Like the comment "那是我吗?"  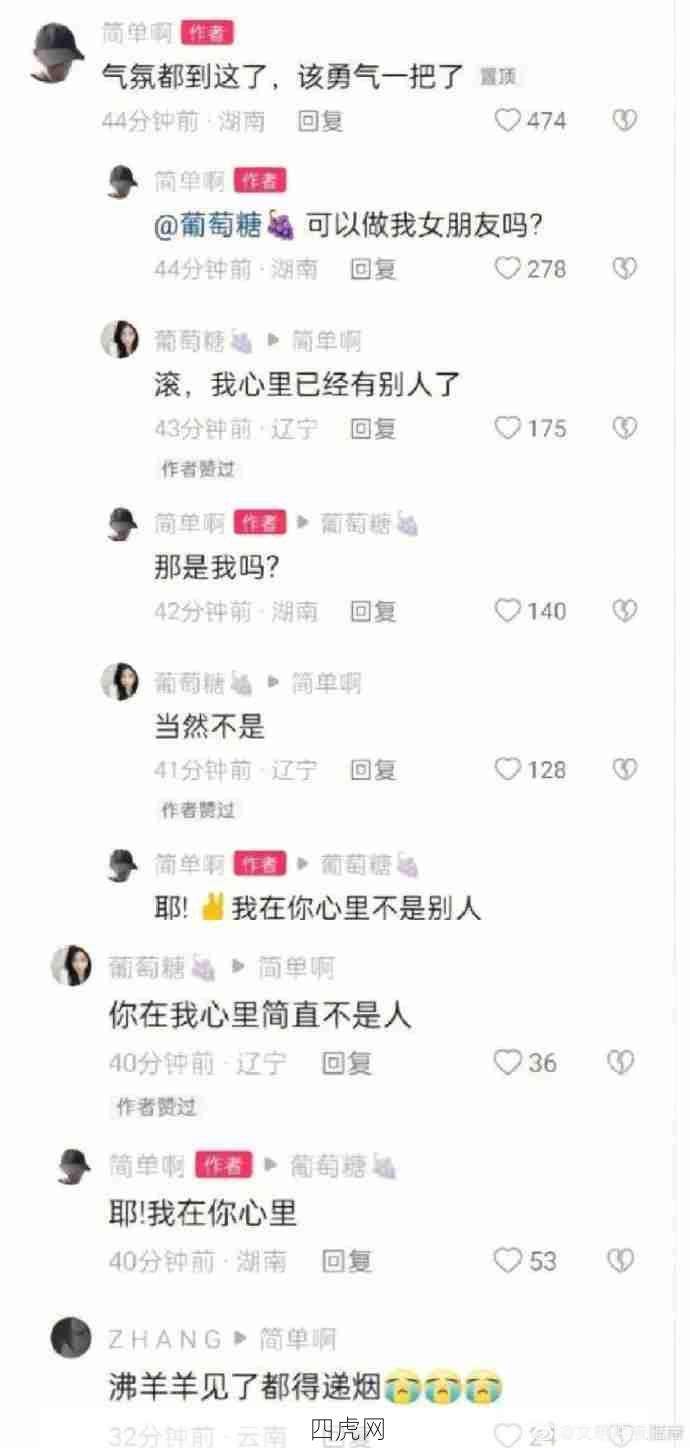pyautogui.click(x=509, y=610)
